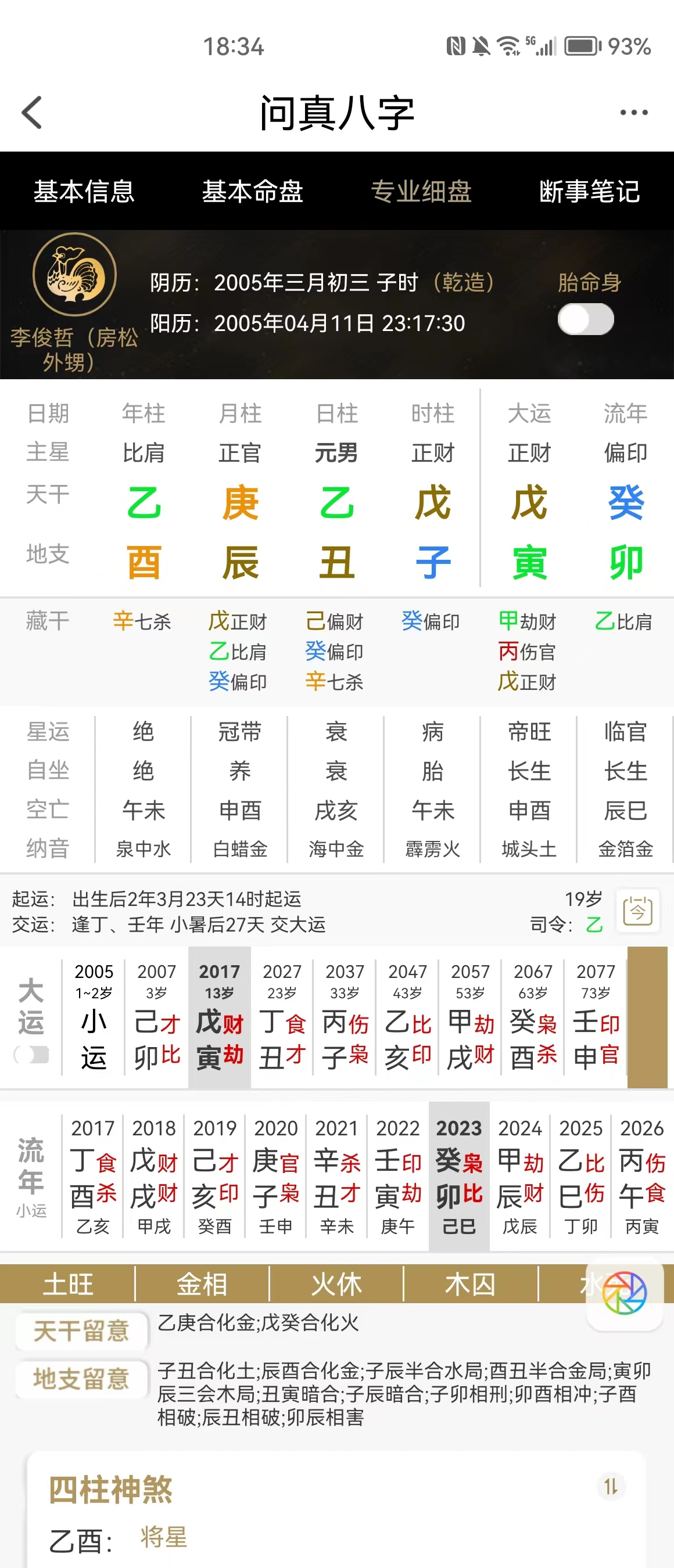This screenshot has width=674, height=1568.
Task: Tap the sort arrows icon beside 四柱神煞
Action: pos(611,1487)
